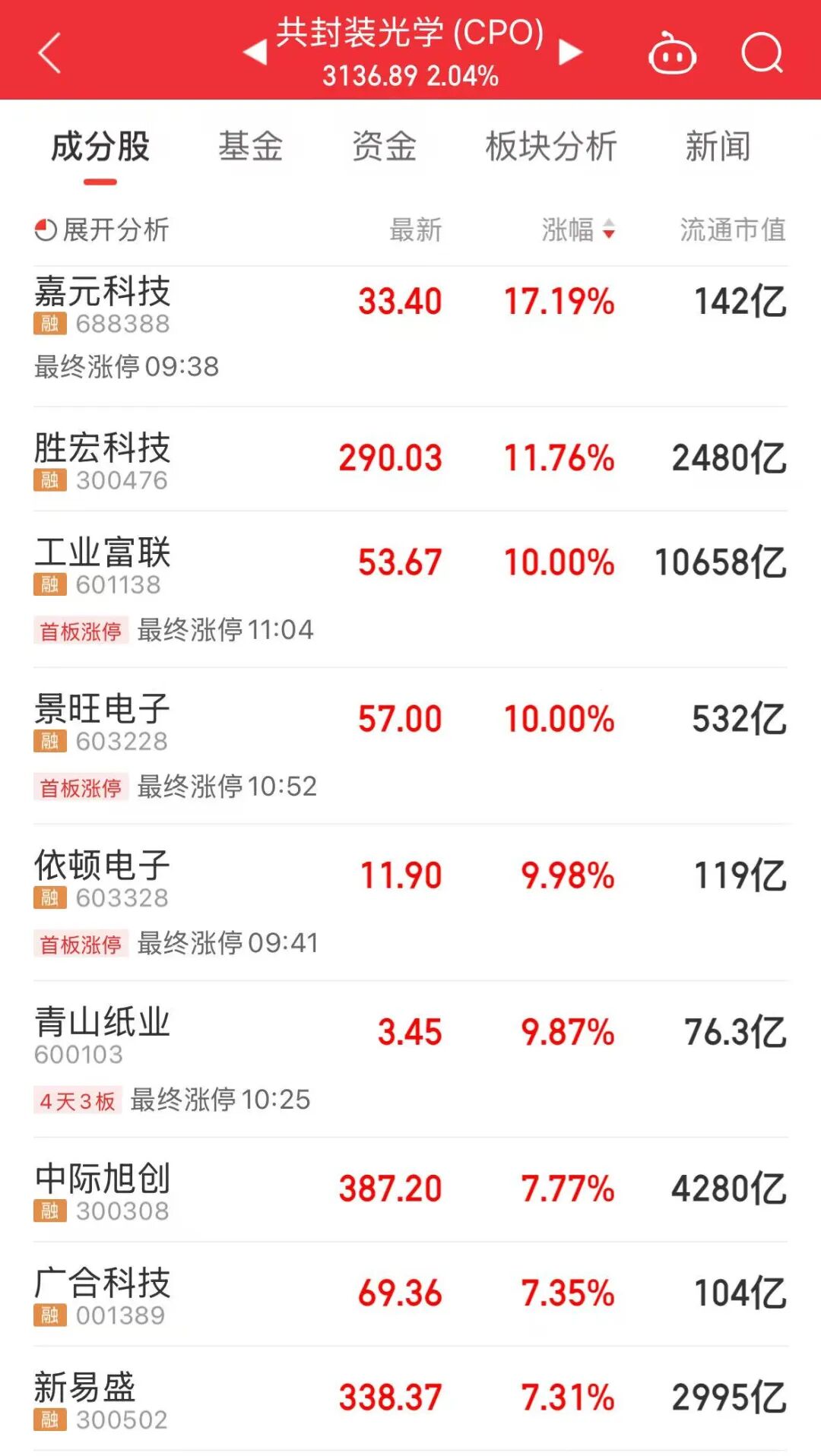Viewport: 821px width, 1456px height.
Task: Open the robot assistant icon
Action: 672,54
